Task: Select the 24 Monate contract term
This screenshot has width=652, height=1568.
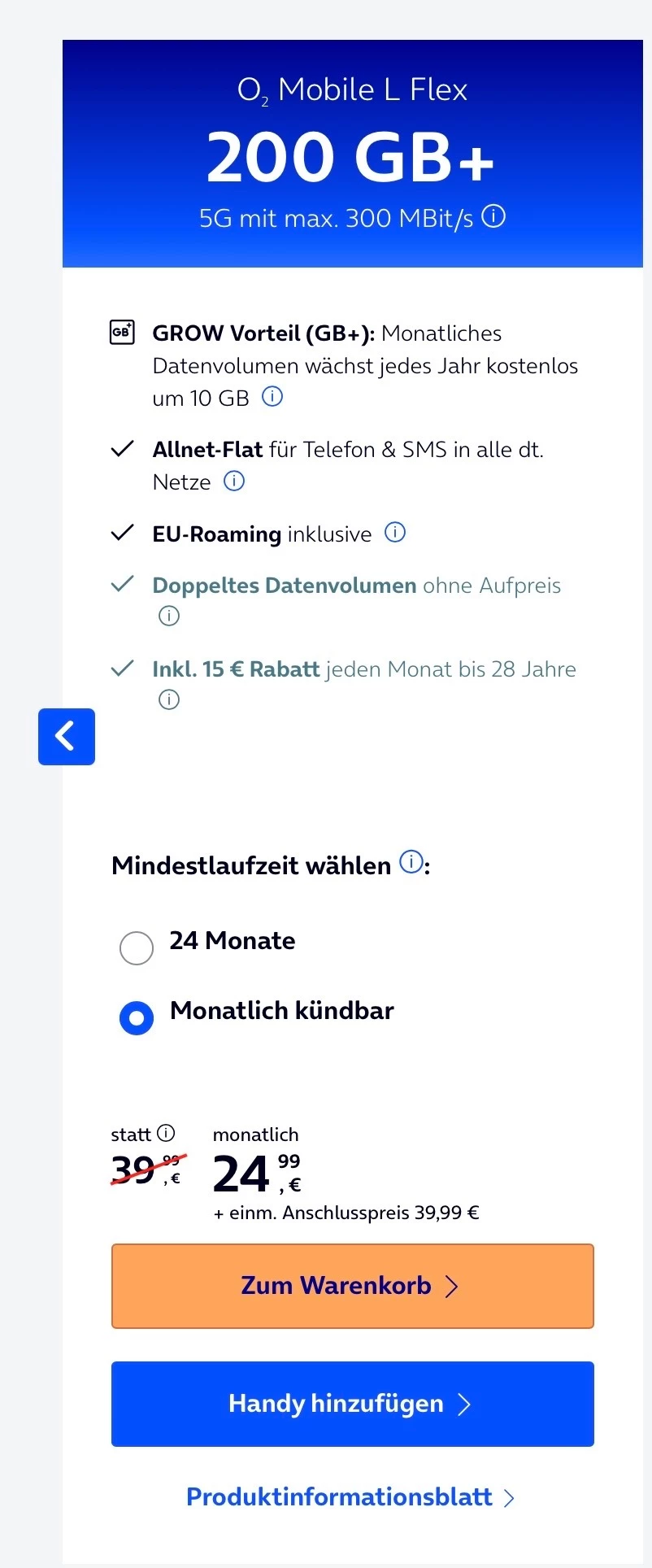Action: pyautogui.click(x=137, y=947)
